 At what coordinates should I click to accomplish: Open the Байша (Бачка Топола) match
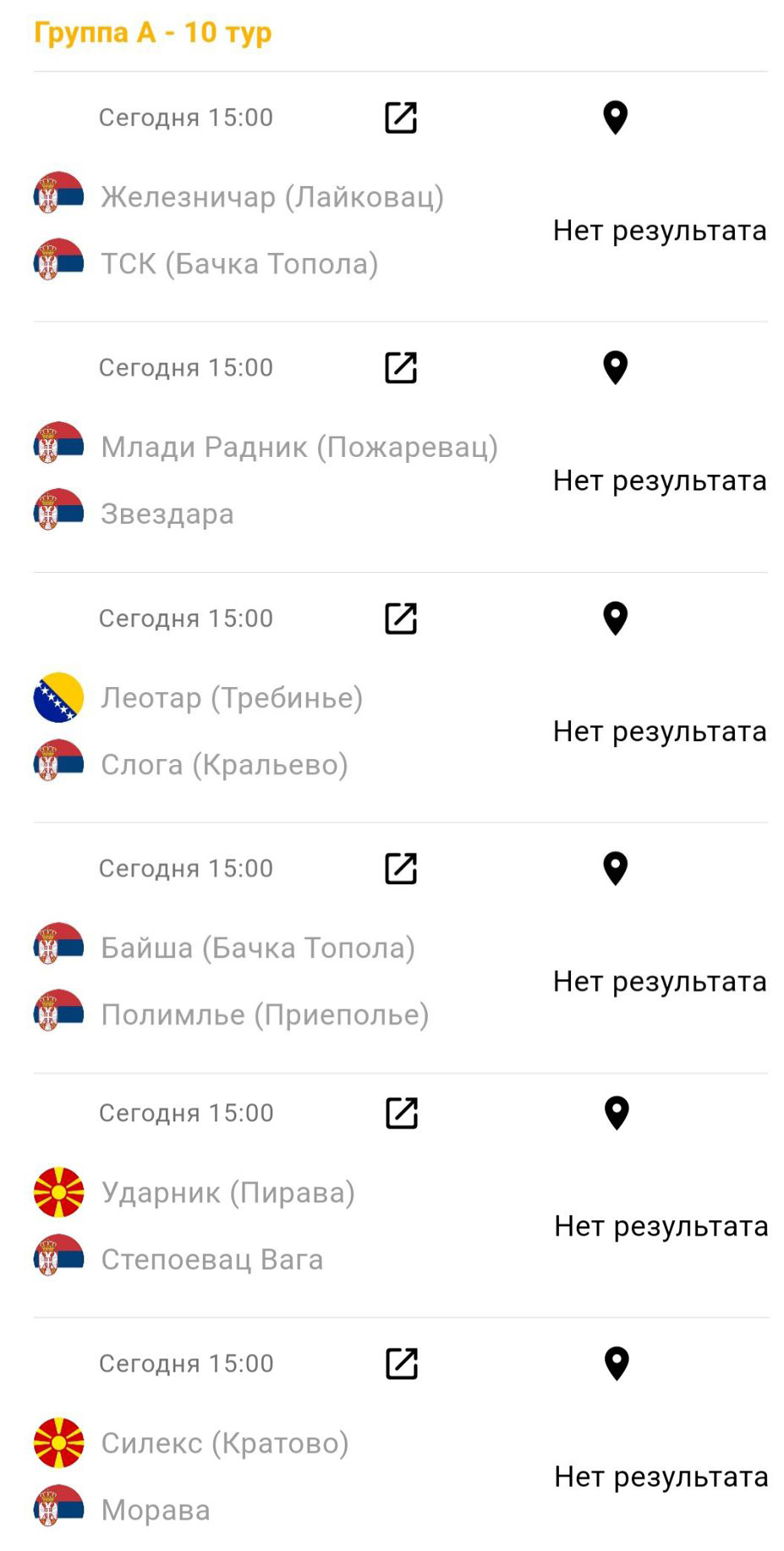[x=257, y=949]
